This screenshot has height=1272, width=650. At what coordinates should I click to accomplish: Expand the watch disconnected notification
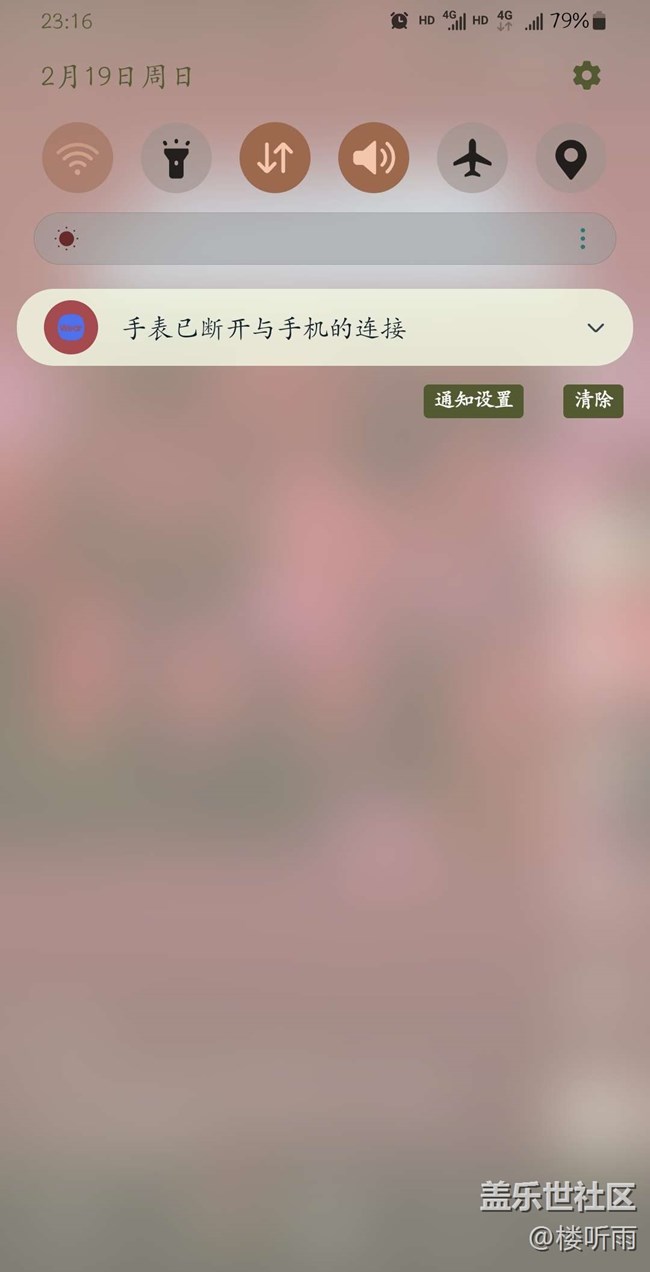596,328
